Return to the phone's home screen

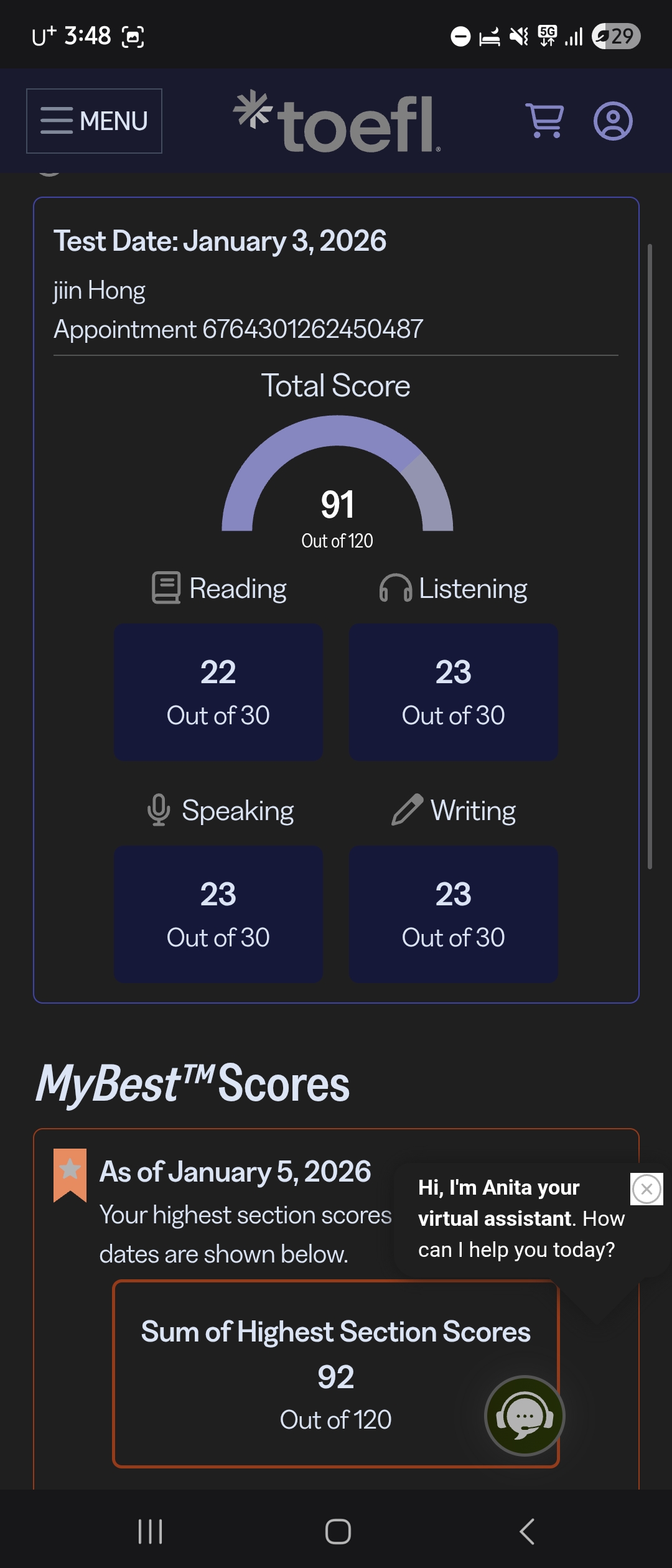338,1531
